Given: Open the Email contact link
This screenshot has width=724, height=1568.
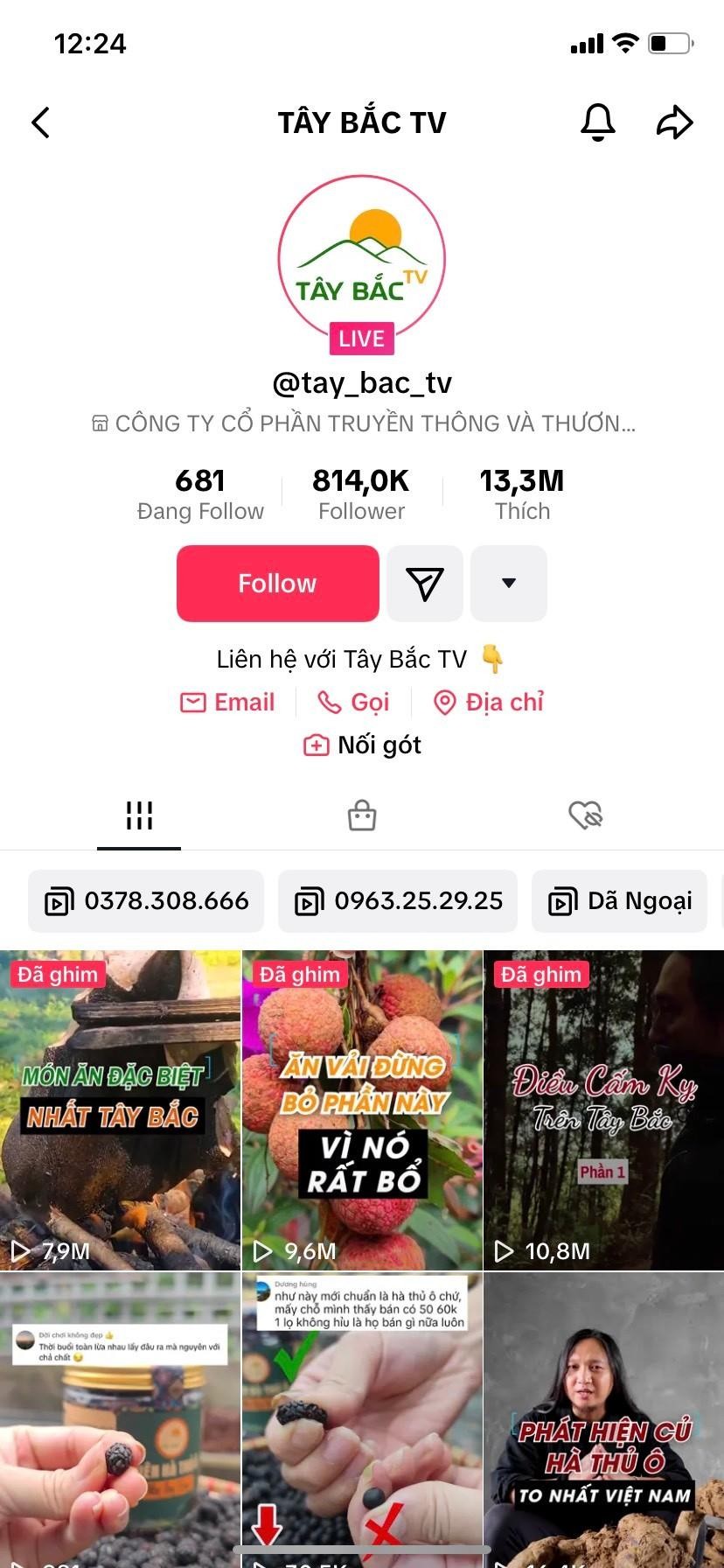Looking at the screenshot, I should pos(228,702).
